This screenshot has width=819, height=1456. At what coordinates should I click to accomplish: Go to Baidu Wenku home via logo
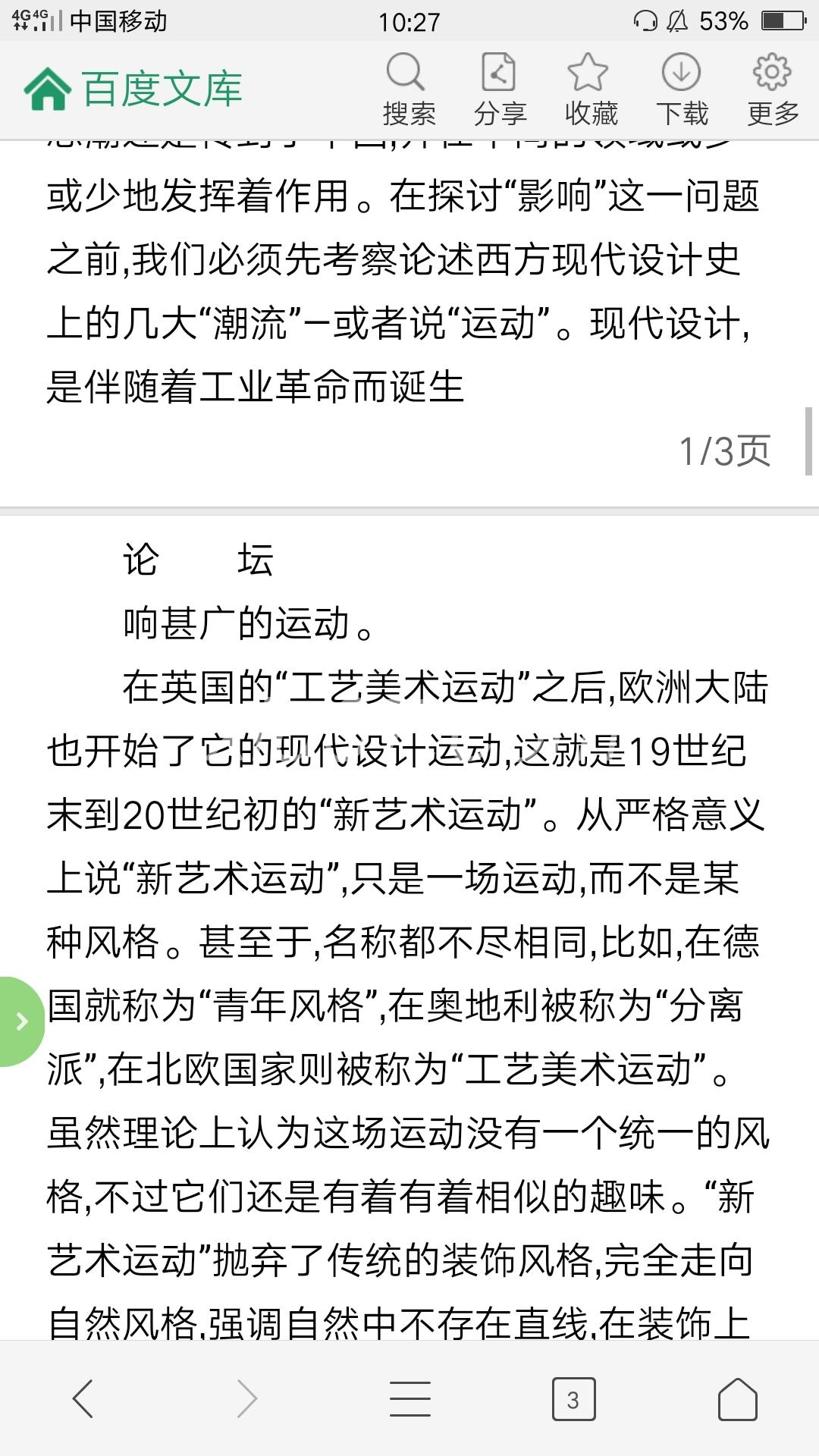click(x=133, y=89)
